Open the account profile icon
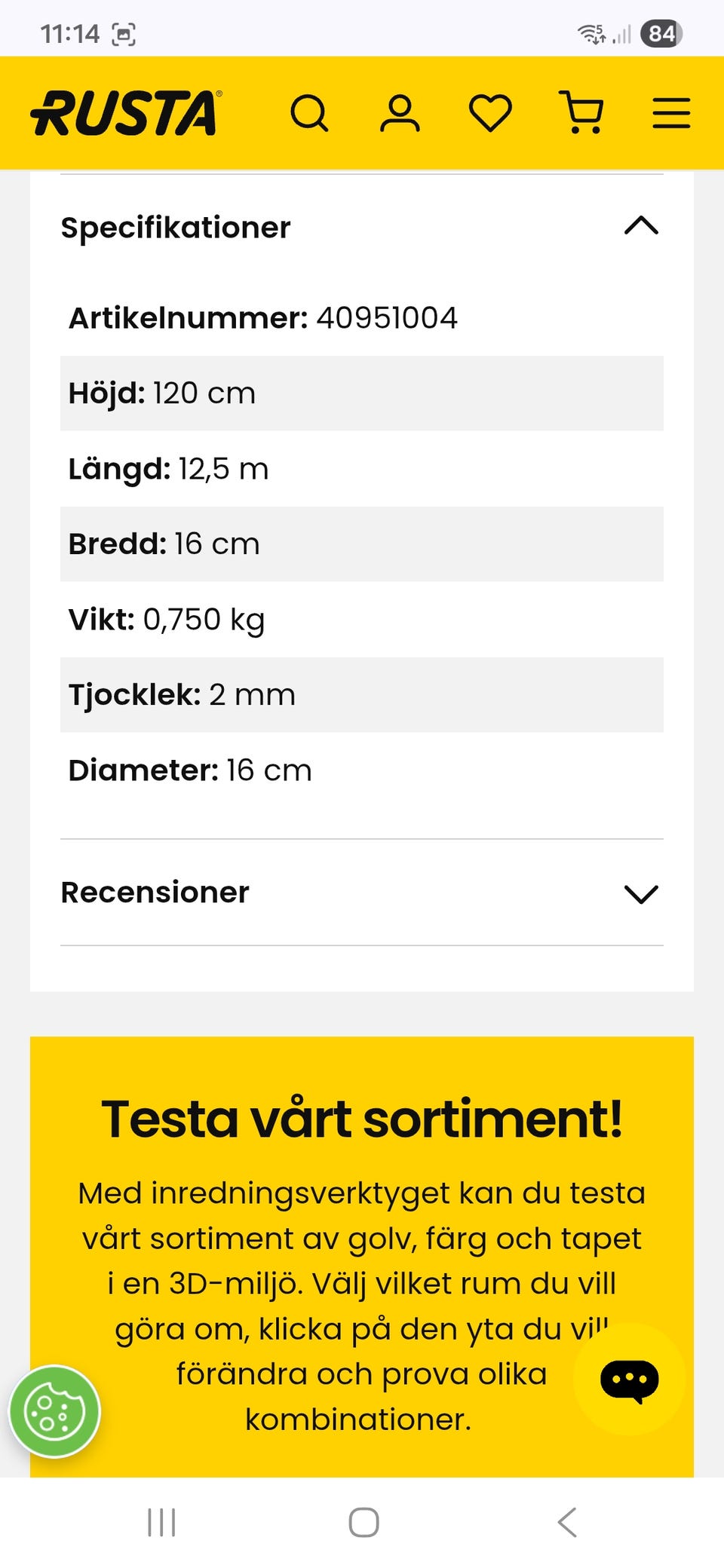This screenshot has height=1568, width=724. pos(400,114)
